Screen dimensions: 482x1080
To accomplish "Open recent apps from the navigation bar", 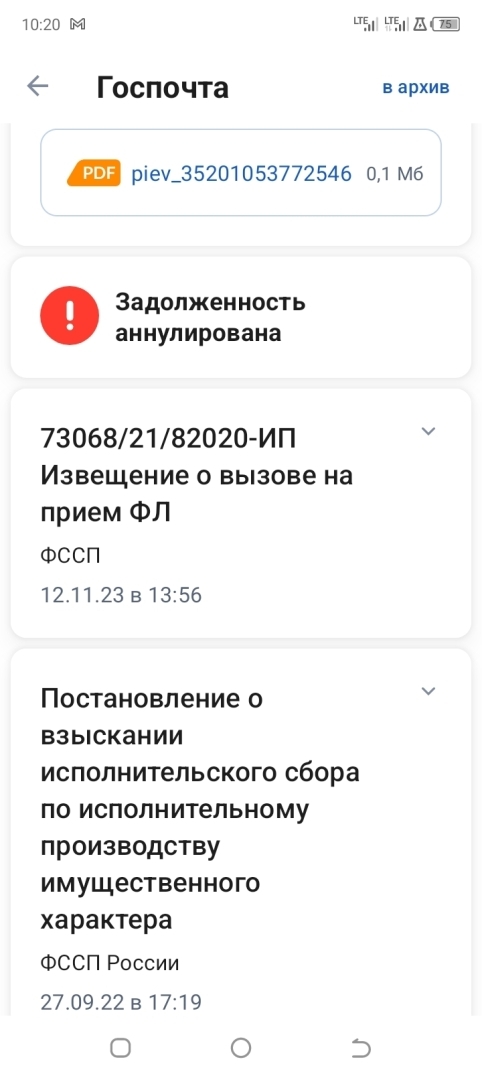I will (x=120, y=1048).
